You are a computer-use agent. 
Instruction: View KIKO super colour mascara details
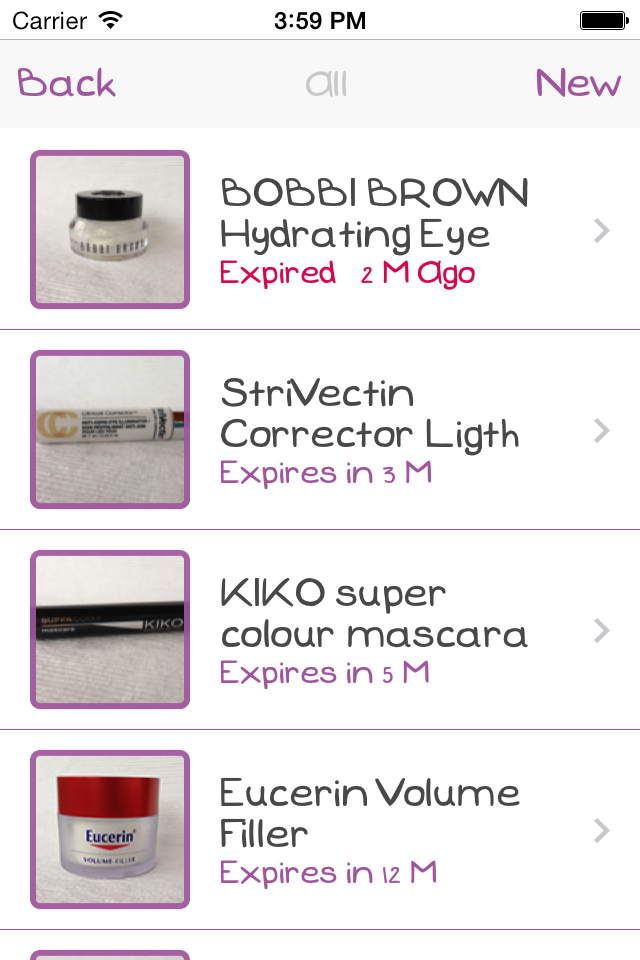point(372,630)
